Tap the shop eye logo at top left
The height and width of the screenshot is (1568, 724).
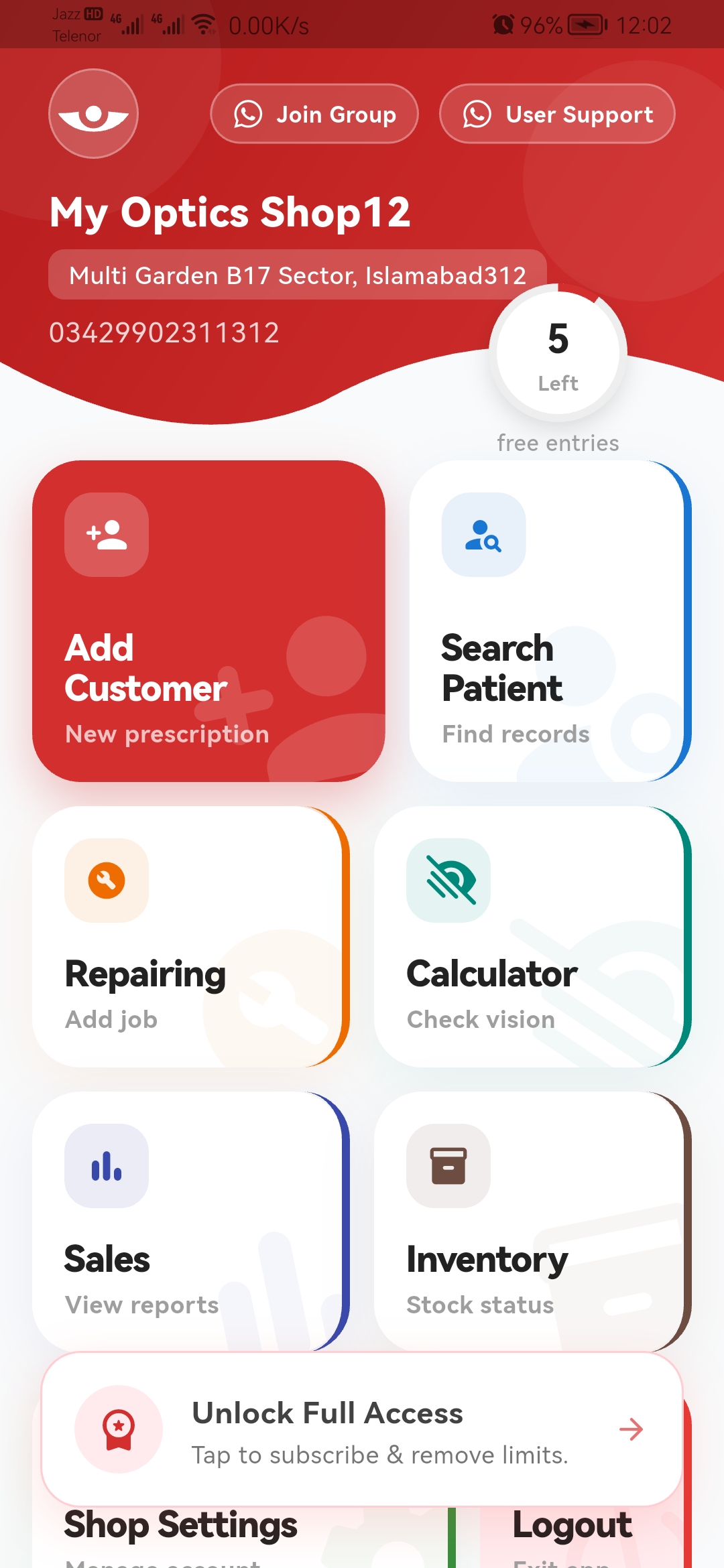pyautogui.click(x=93, y=114)
